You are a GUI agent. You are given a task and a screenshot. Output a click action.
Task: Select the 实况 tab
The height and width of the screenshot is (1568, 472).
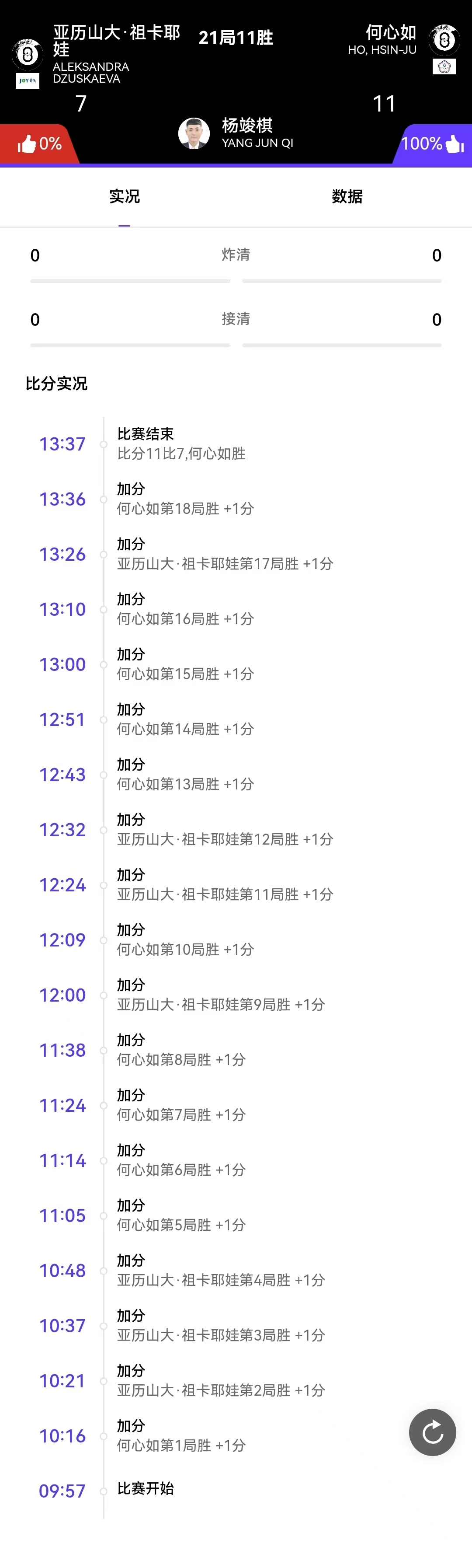coord(124,196)
